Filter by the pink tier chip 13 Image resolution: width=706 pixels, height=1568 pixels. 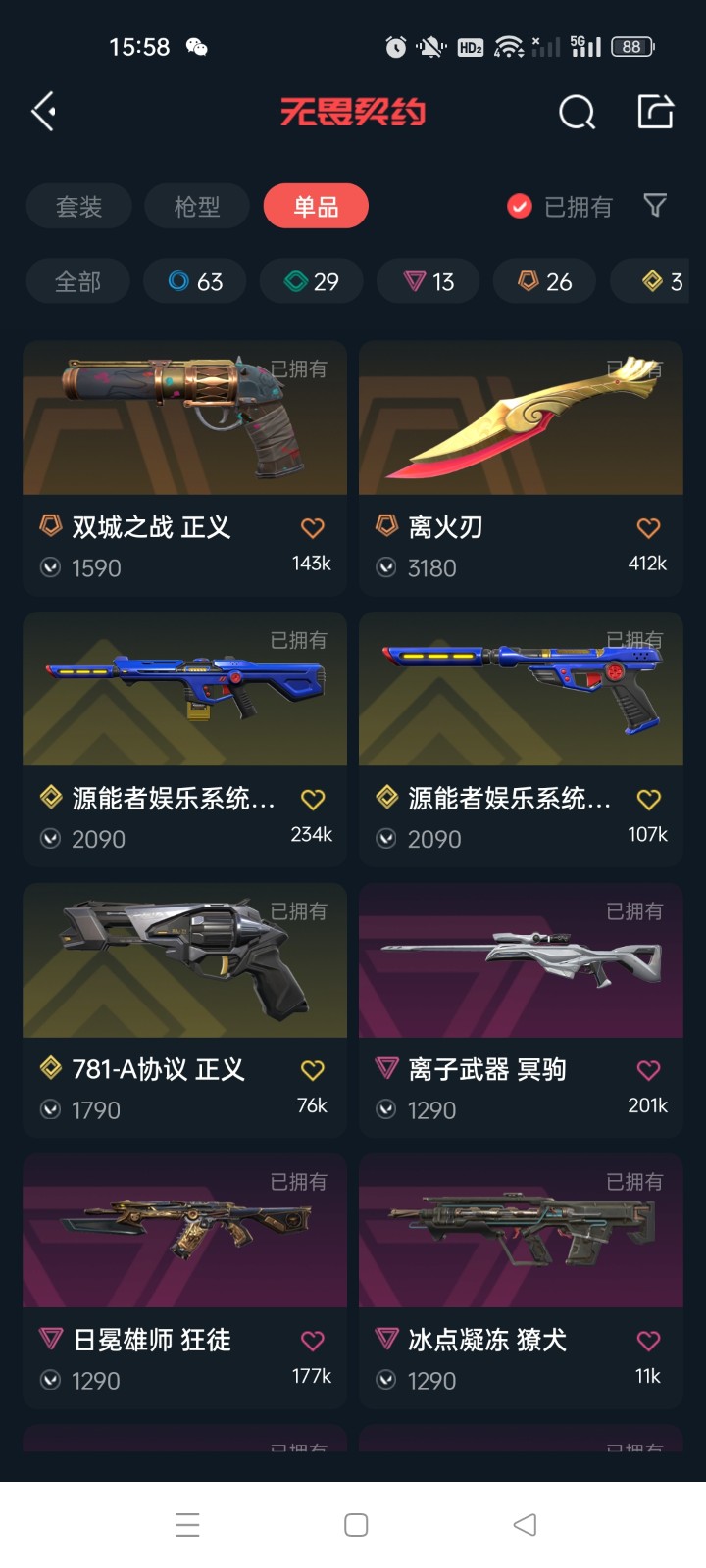pos(429,282)
